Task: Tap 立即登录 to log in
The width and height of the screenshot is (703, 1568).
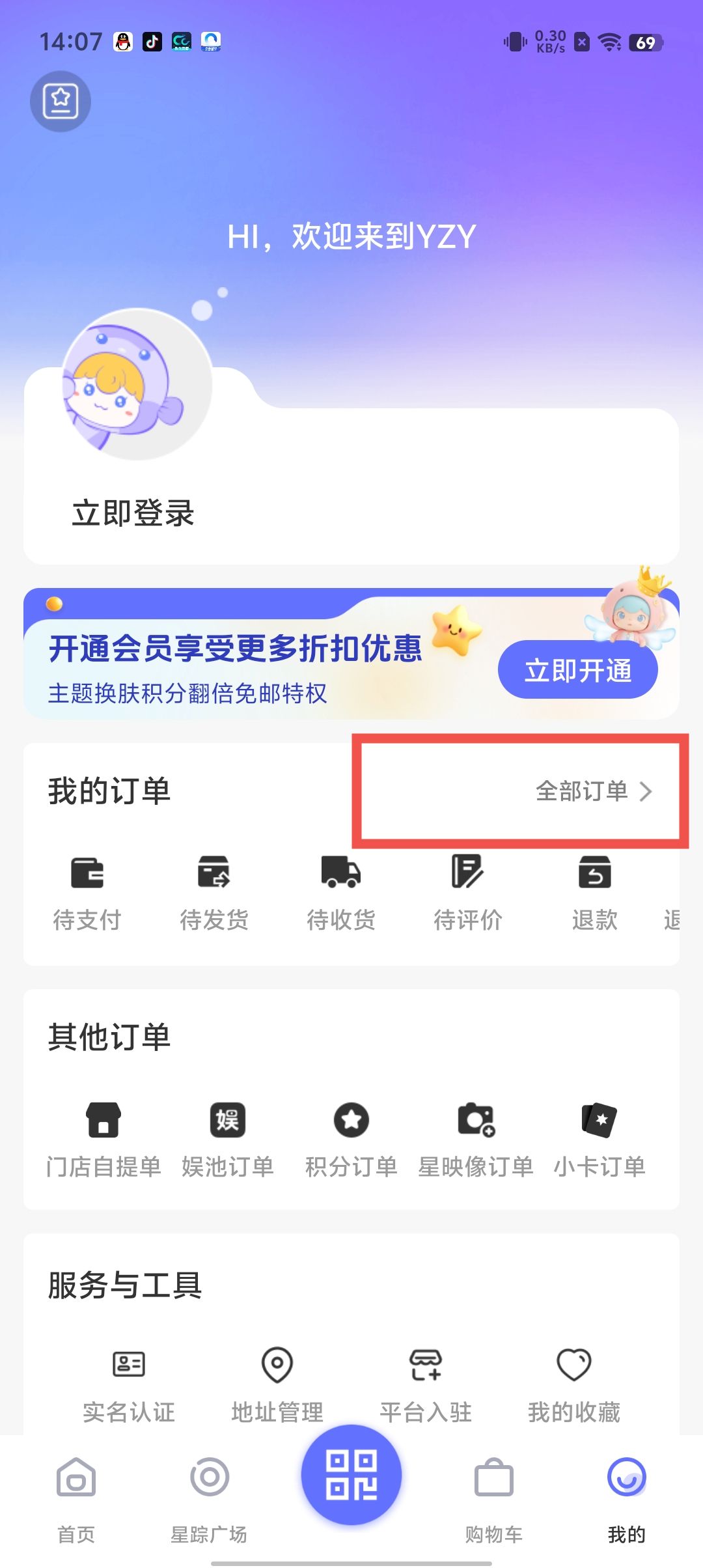Action: [133, 512]
